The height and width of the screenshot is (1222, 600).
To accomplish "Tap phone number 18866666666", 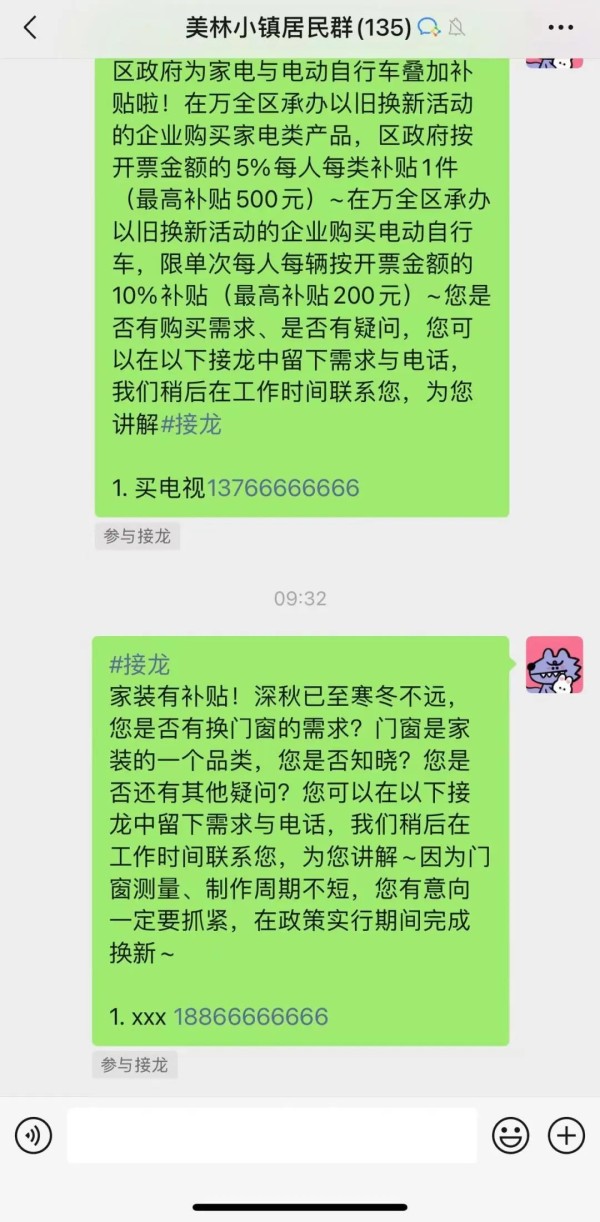I will point(251,1017).
